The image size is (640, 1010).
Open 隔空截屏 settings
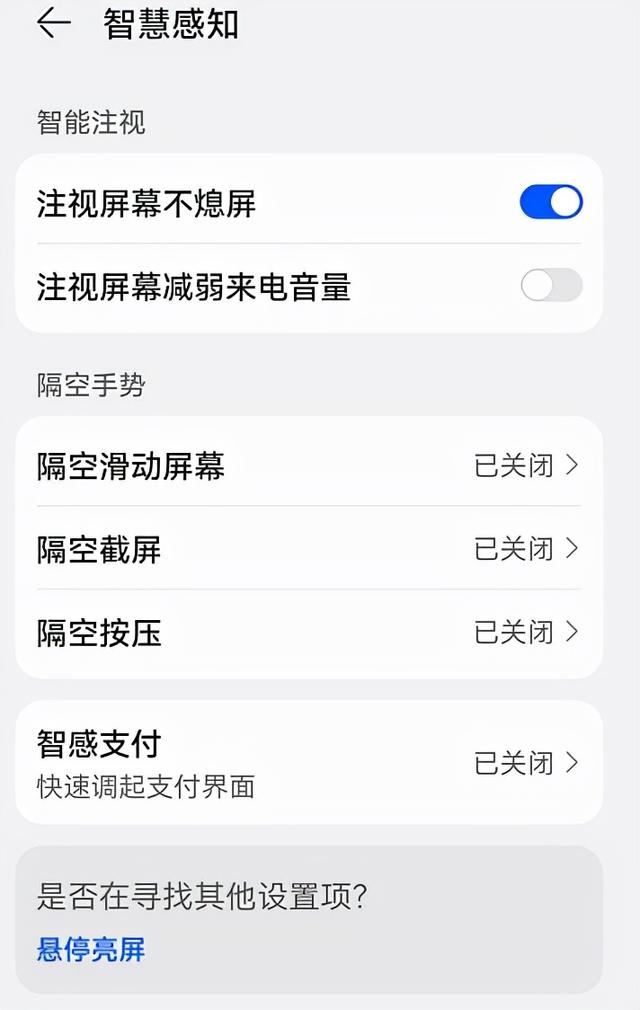pos(308,549)
